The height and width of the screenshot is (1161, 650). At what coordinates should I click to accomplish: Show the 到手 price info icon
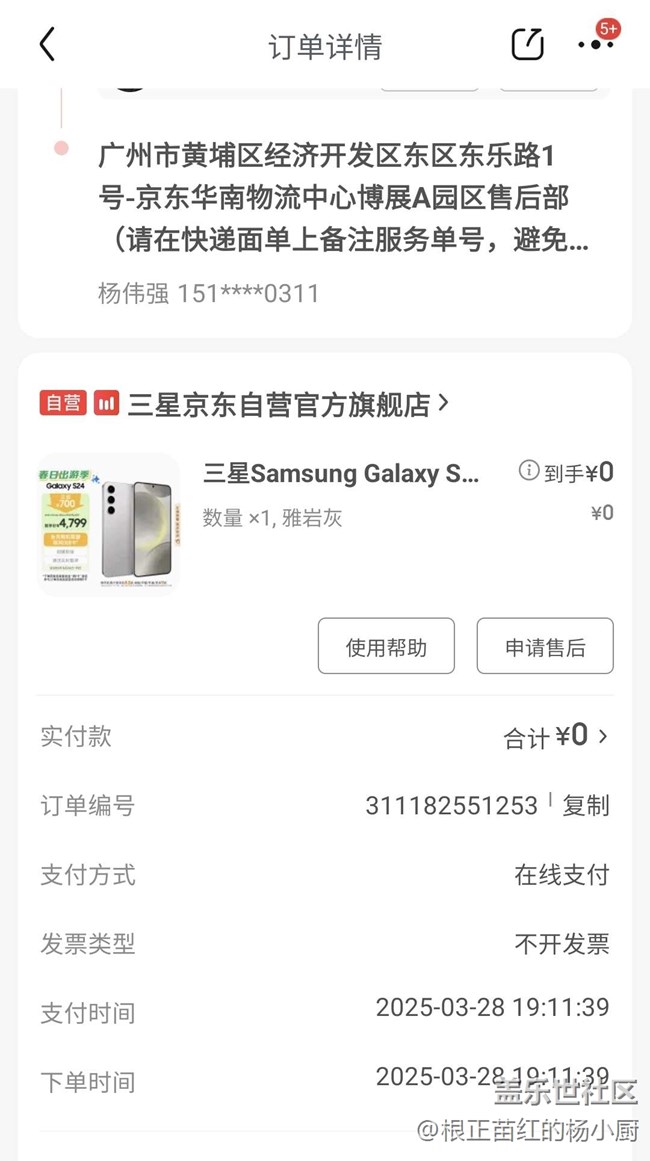tap(528, 471)
